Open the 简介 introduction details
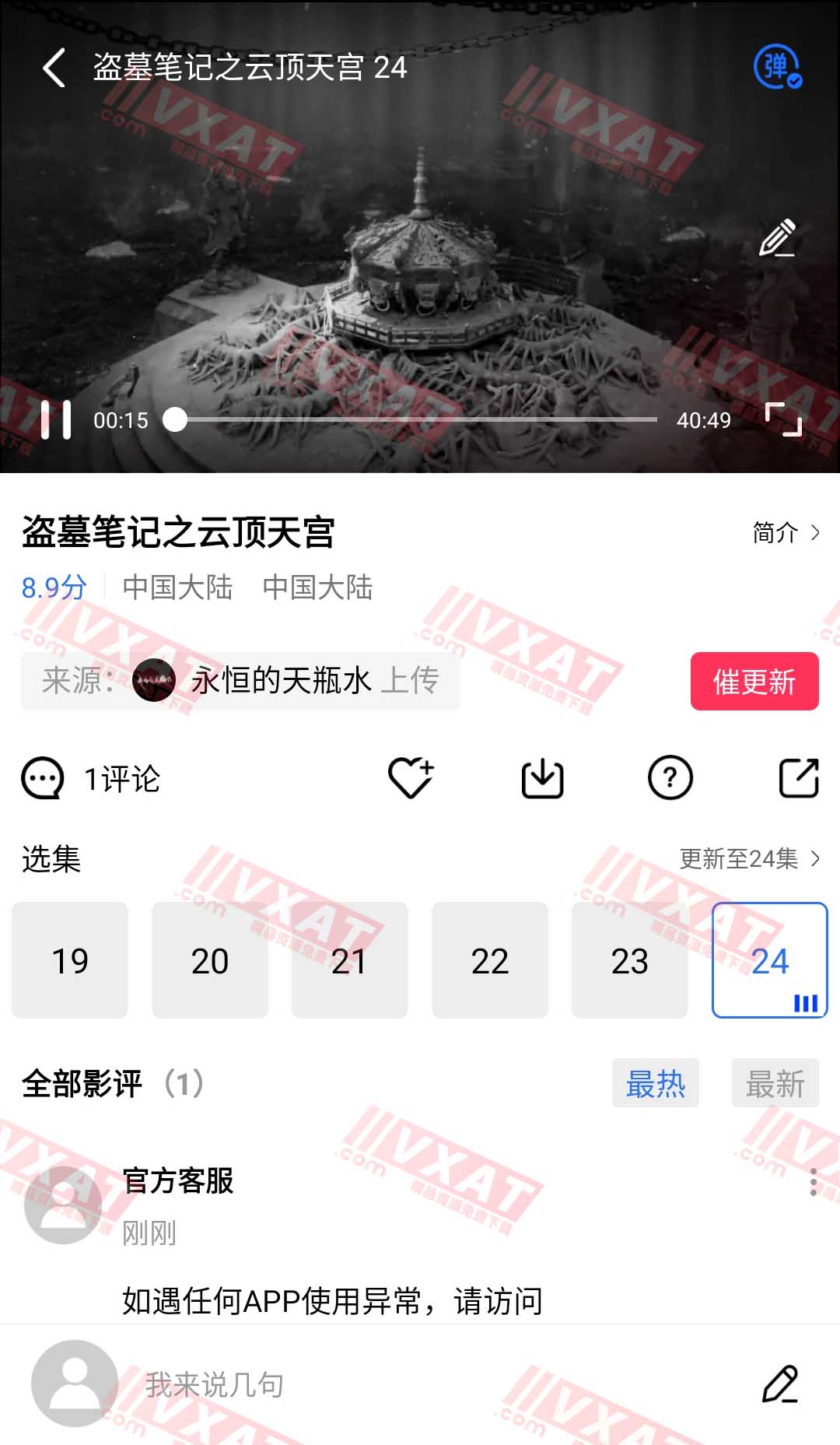The height and width of the screenshot is (1445, 840). (x=786, y=533)
